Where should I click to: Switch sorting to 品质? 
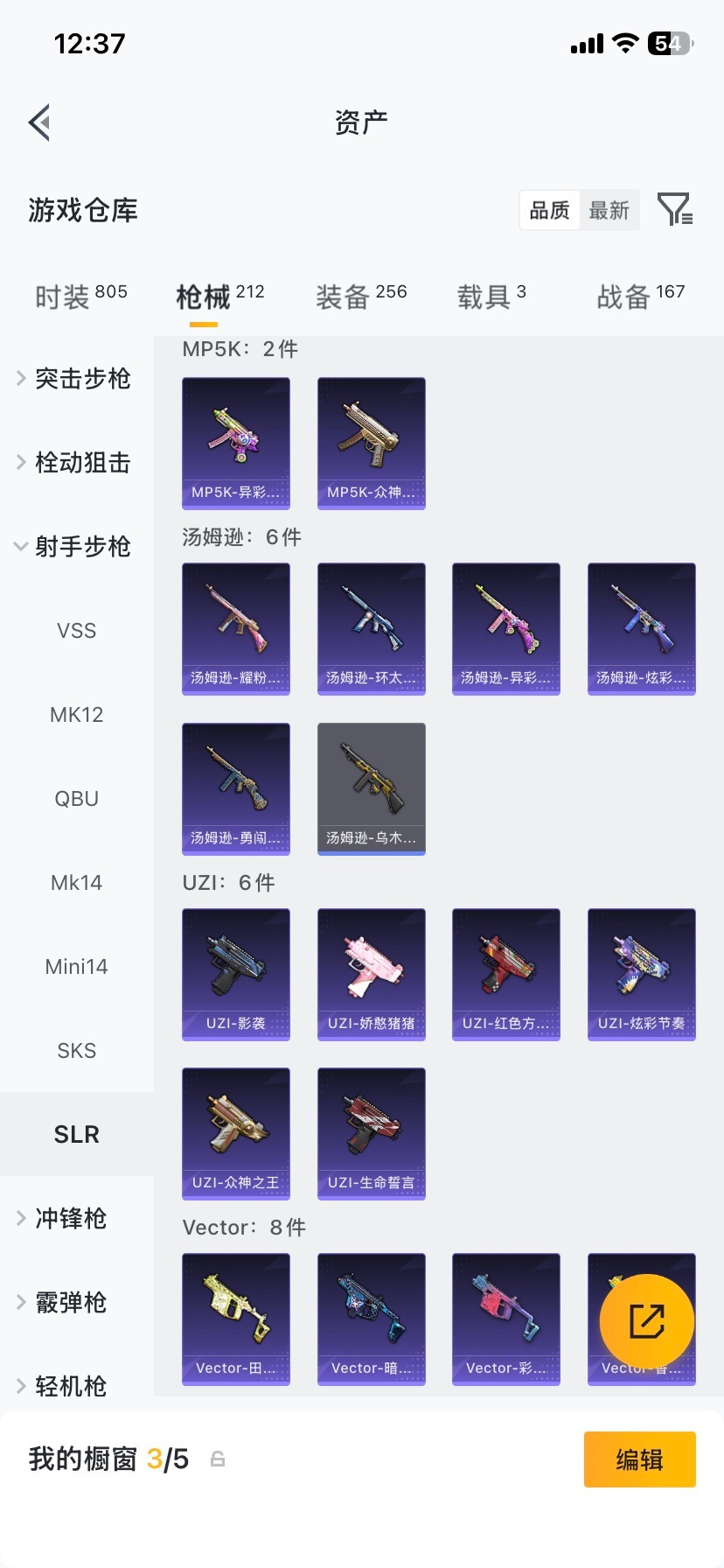pyautogui.click(x=548, y=210)
